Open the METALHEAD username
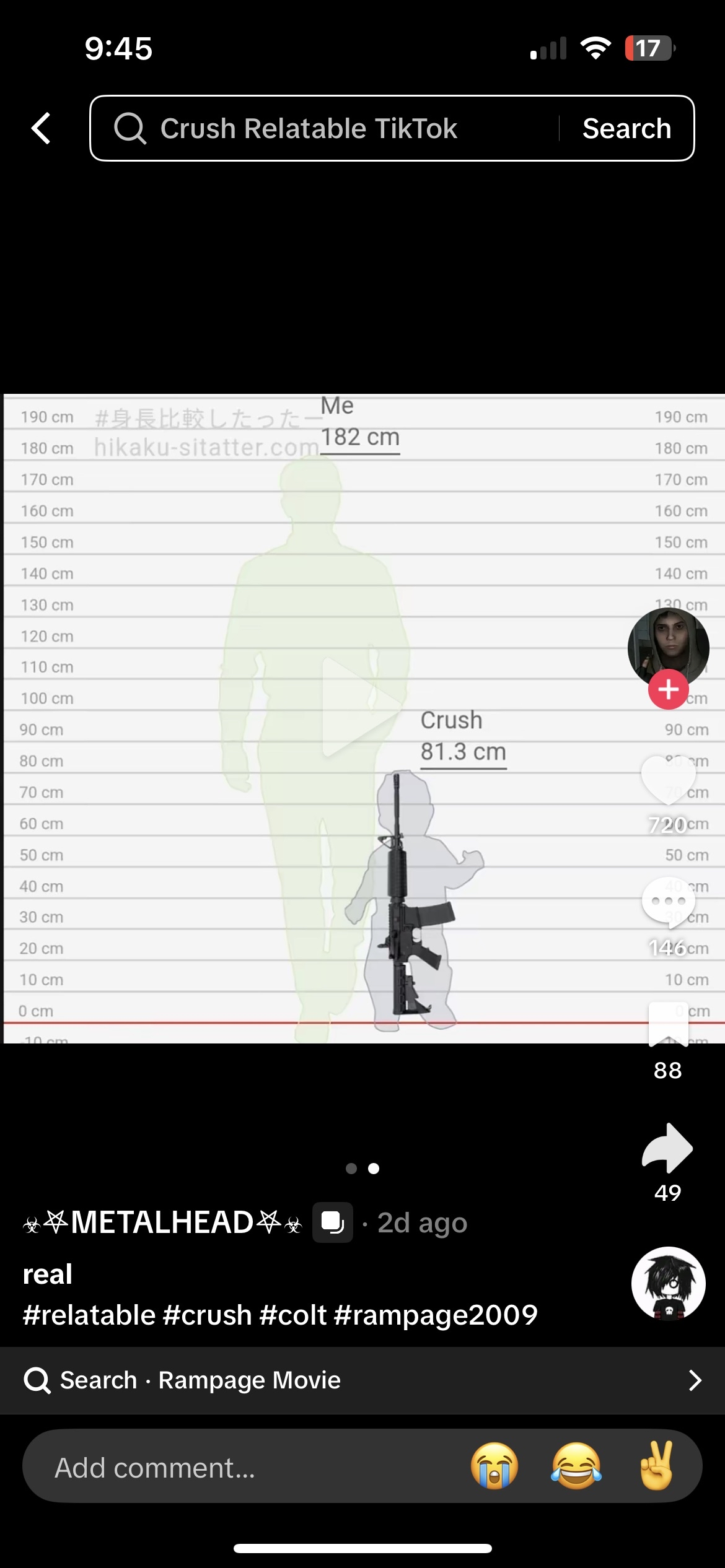725x1568 pixels. [162, 1222]
